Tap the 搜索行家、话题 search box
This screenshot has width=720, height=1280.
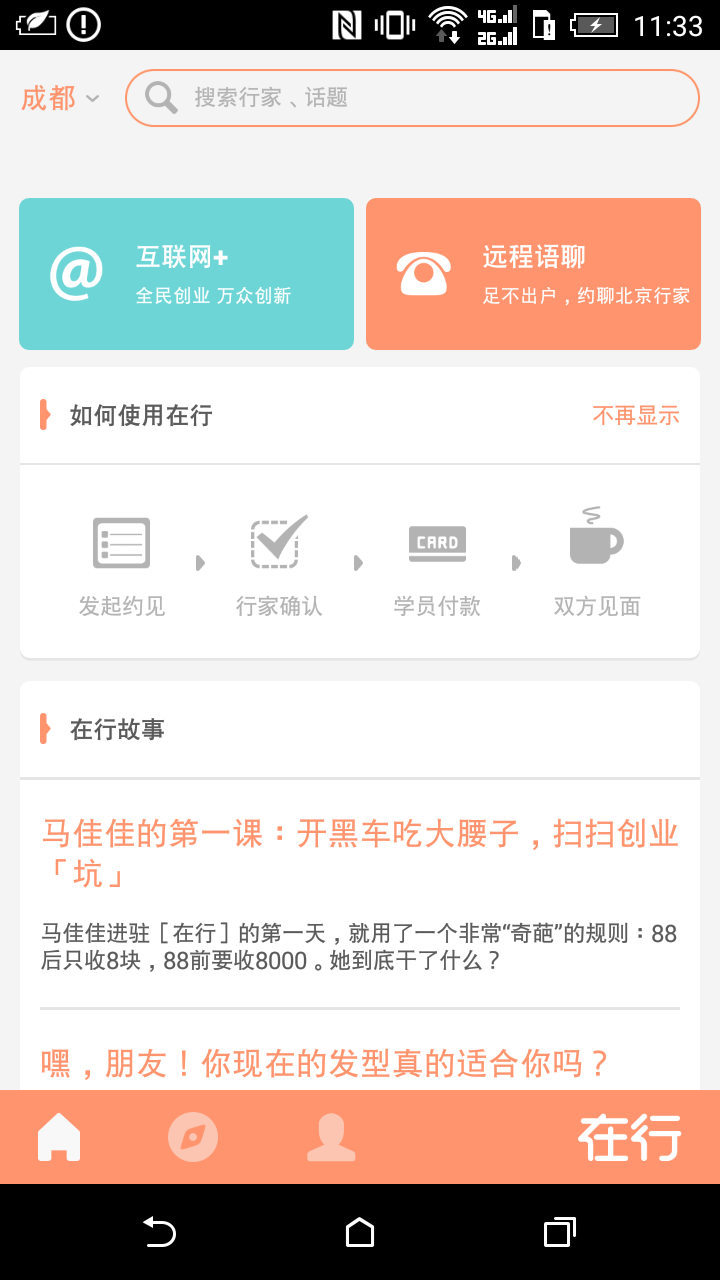(412, 98)
